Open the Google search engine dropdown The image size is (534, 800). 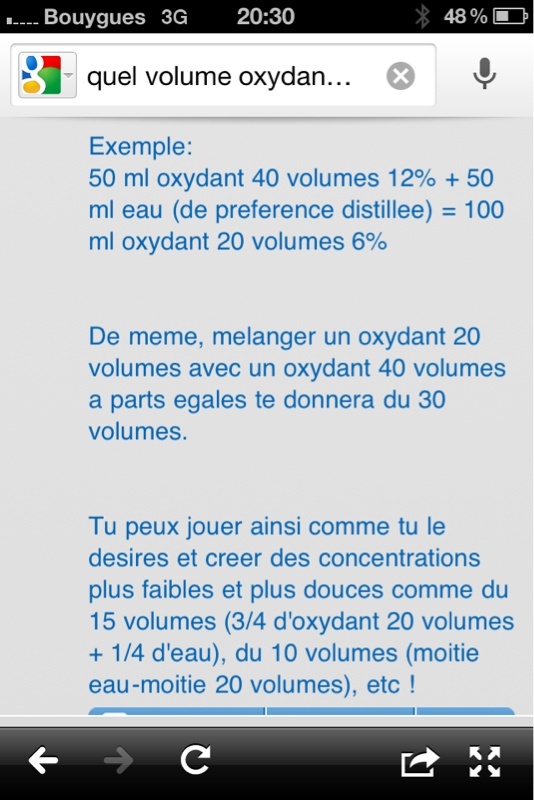[x=47, y=75]
